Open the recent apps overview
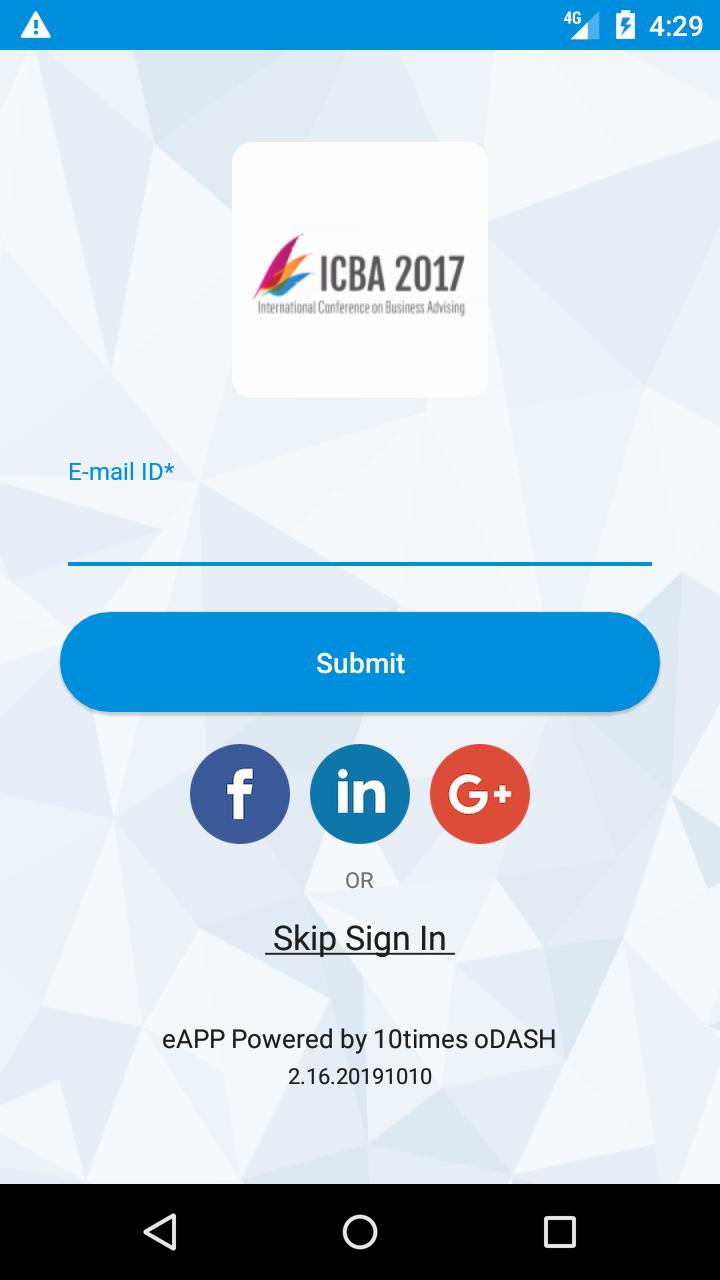The width and height of the screenshot is (720, 1280). 560,1232
